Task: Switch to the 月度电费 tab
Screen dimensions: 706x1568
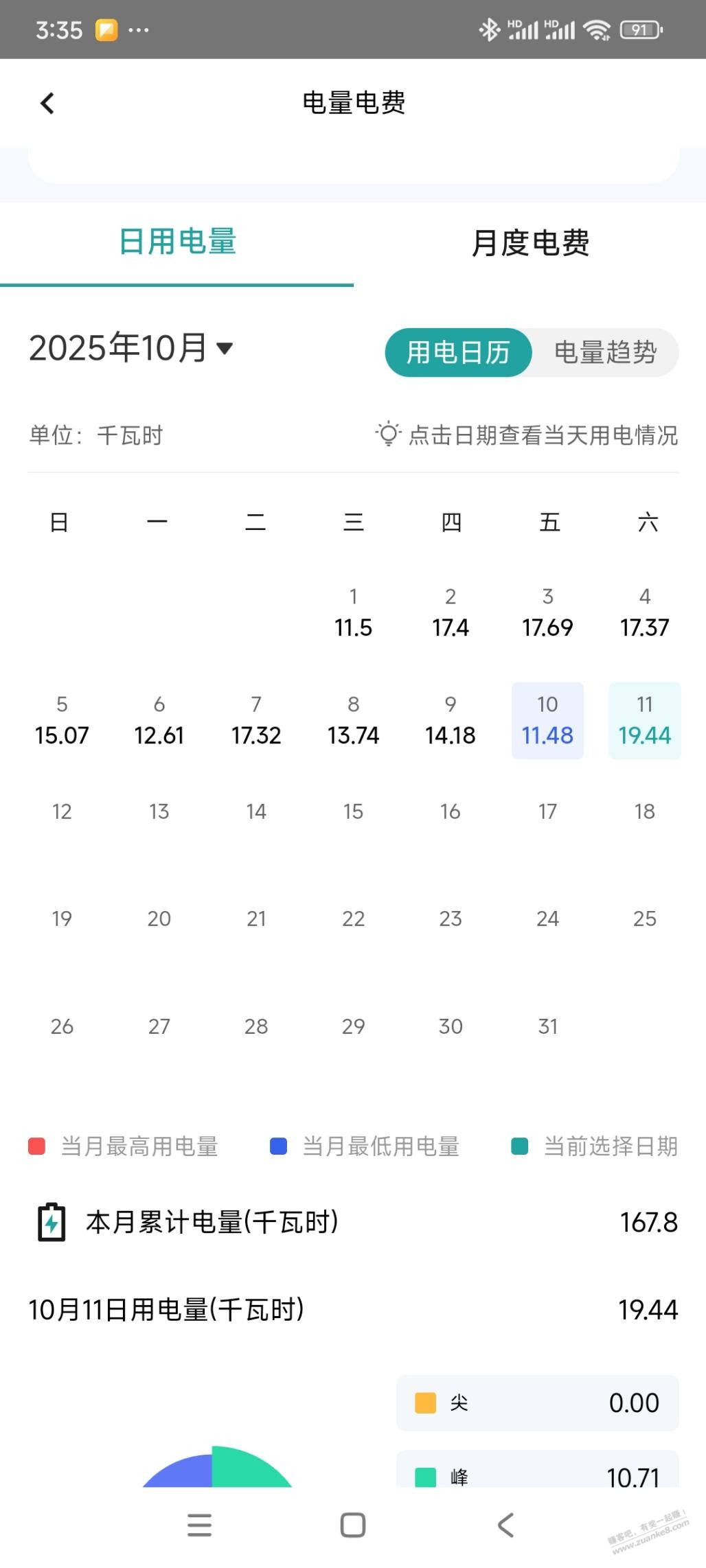Action: [x=529, y=243]
